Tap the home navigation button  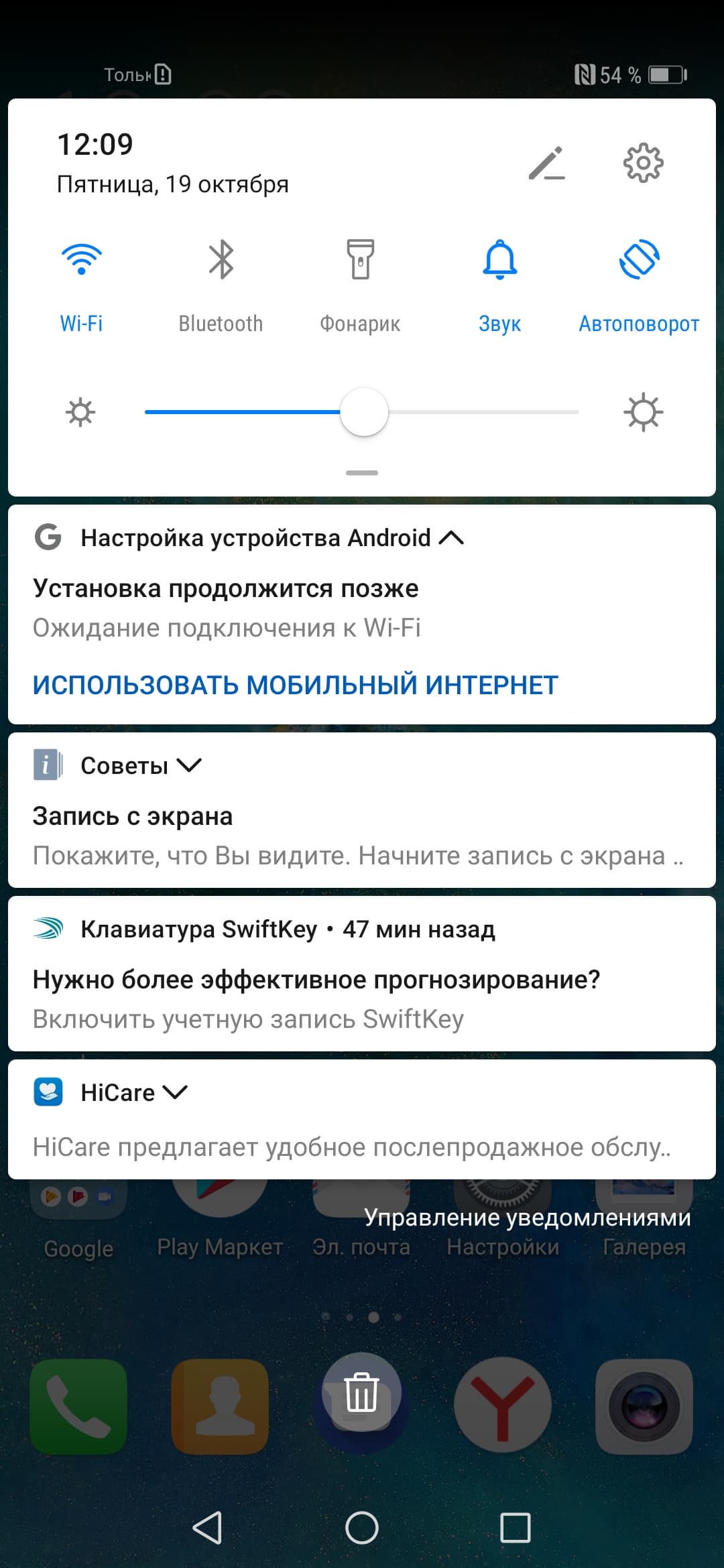tap(362, 1528)
